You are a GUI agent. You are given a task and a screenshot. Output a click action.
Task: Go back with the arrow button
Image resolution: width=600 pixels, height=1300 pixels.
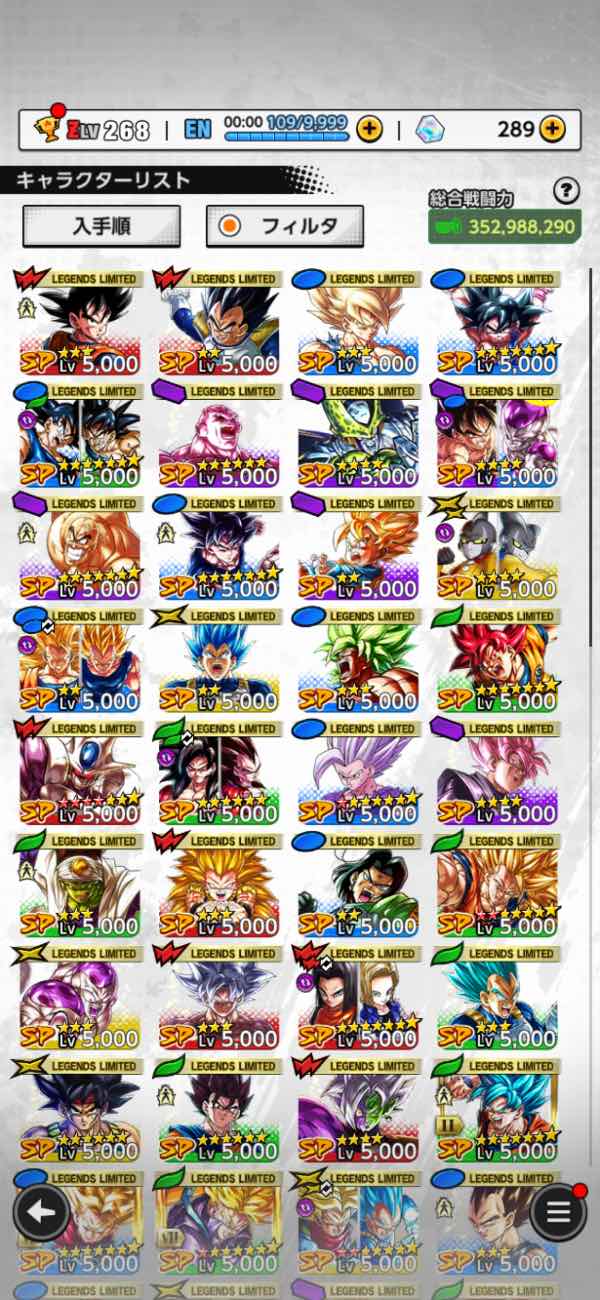coord(41,1213)
